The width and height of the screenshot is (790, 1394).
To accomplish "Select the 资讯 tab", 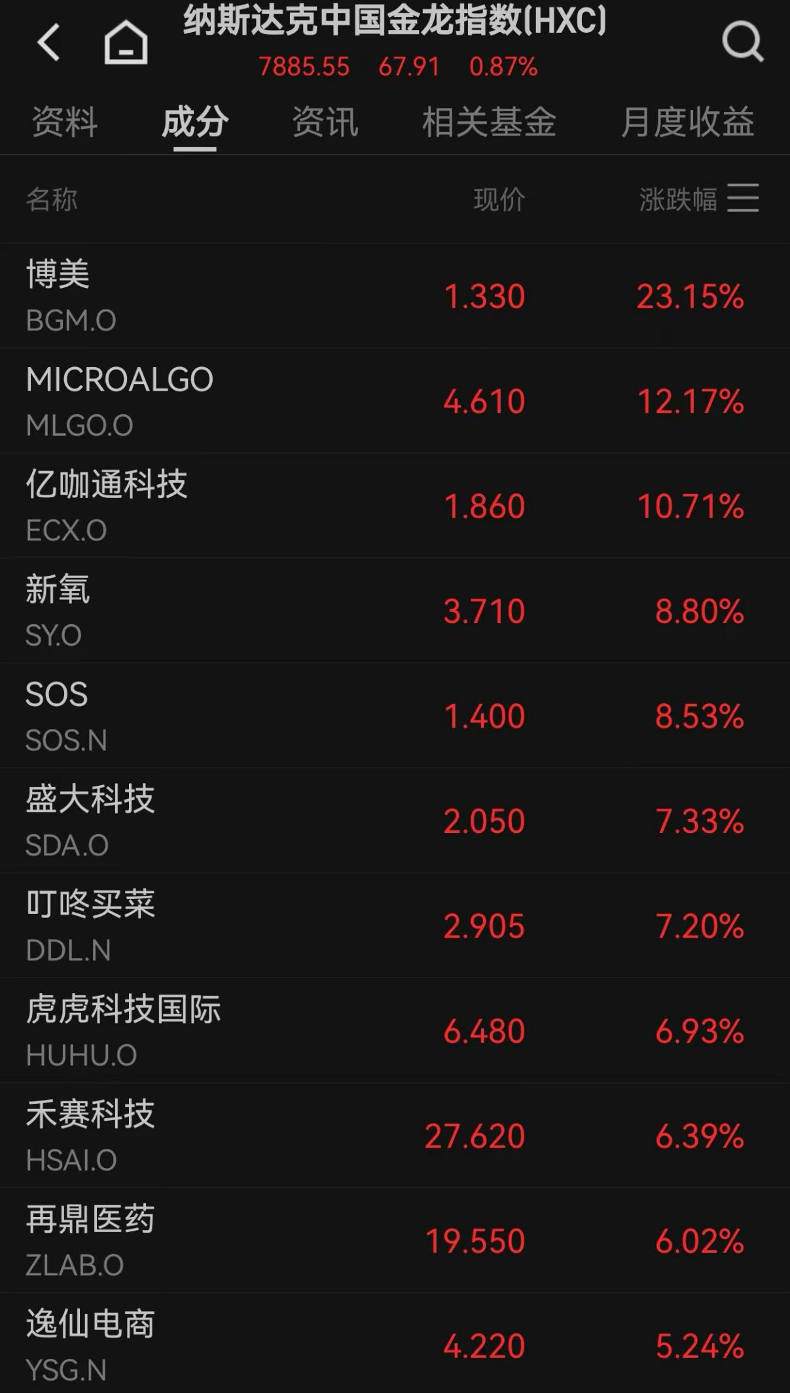I will point(325,123).
